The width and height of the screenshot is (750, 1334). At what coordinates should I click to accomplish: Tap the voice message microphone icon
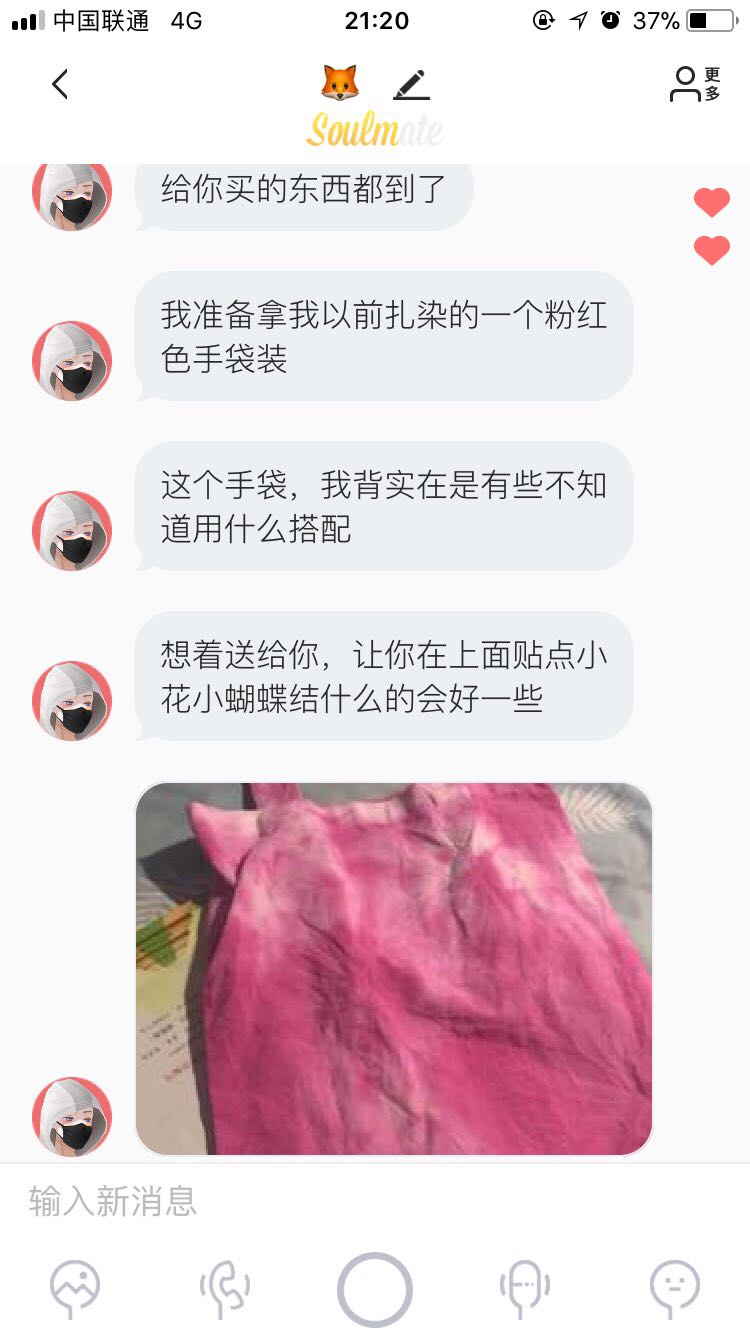pyautogui.click(x=525, y=1288)
